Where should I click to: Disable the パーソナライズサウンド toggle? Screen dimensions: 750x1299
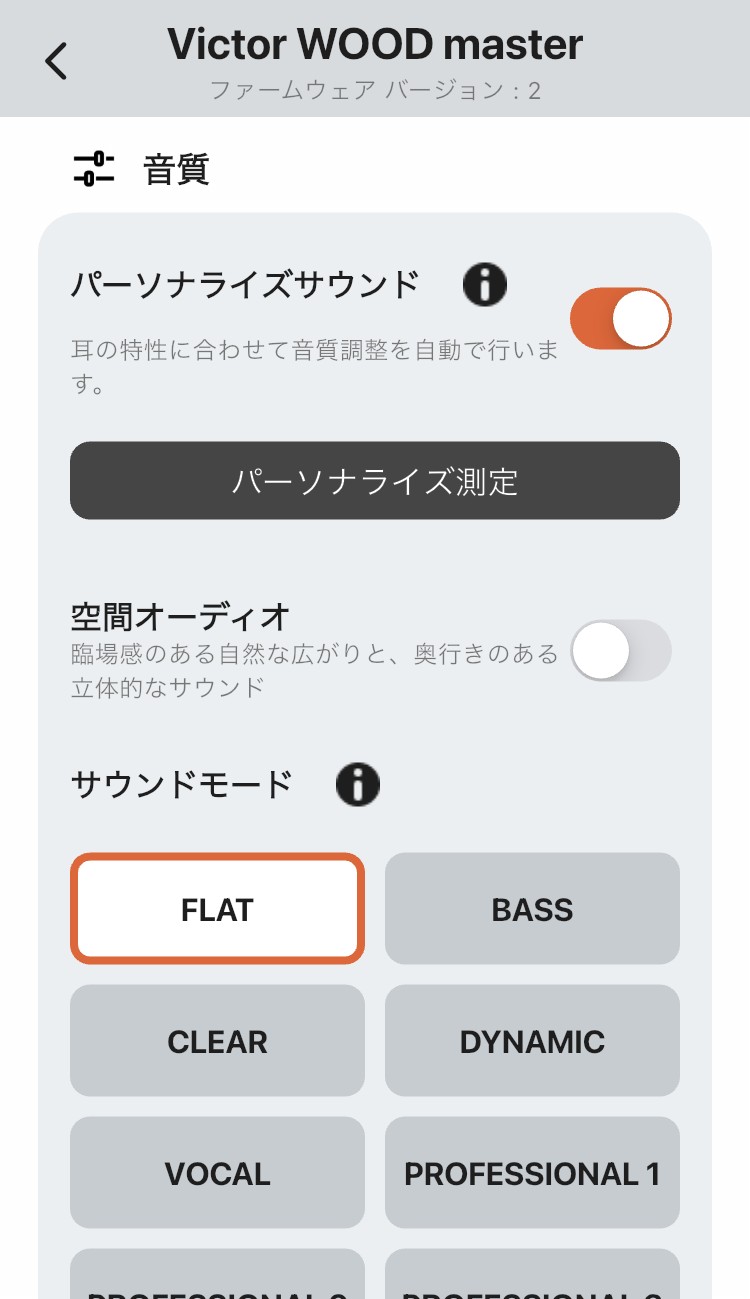click(620, 317)
